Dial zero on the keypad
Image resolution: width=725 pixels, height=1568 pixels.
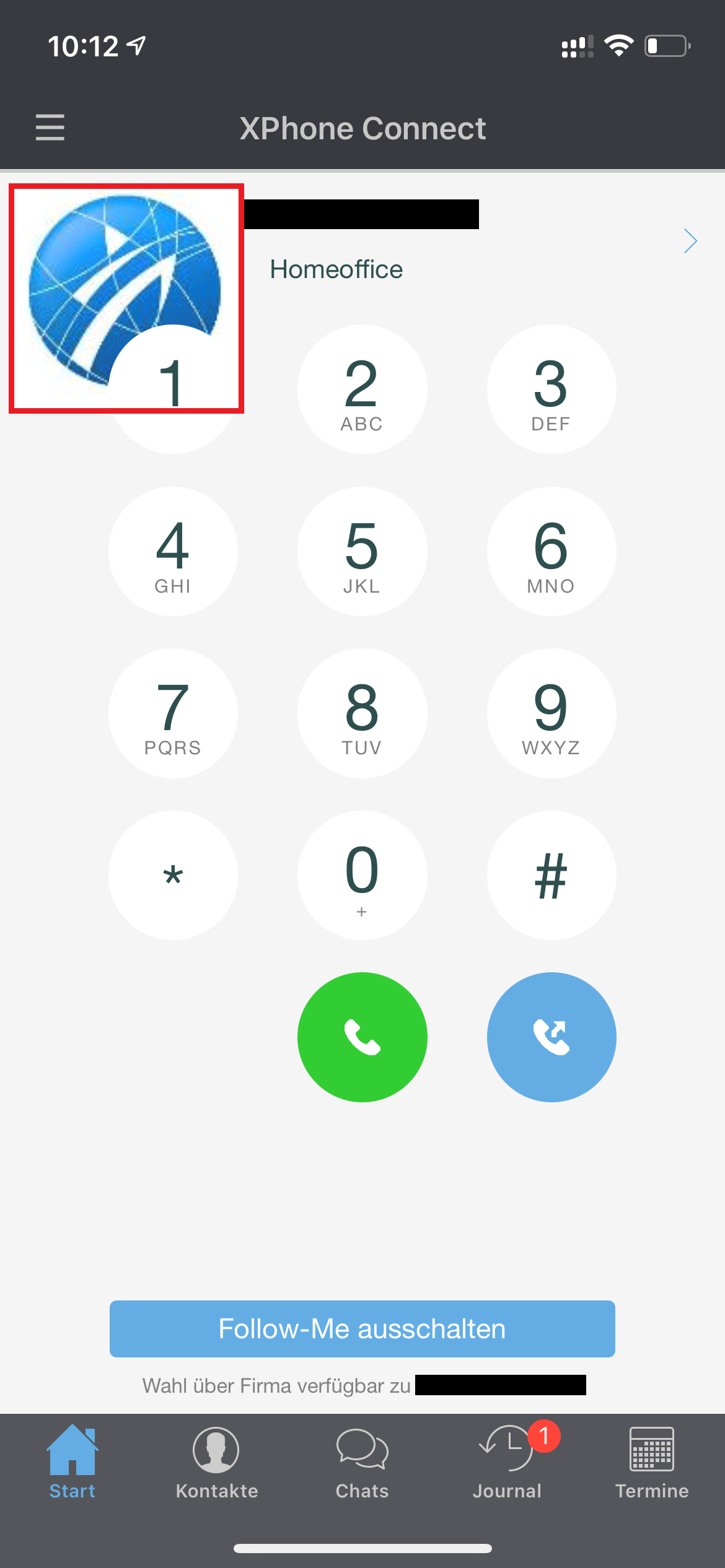[x=362, y=875]
